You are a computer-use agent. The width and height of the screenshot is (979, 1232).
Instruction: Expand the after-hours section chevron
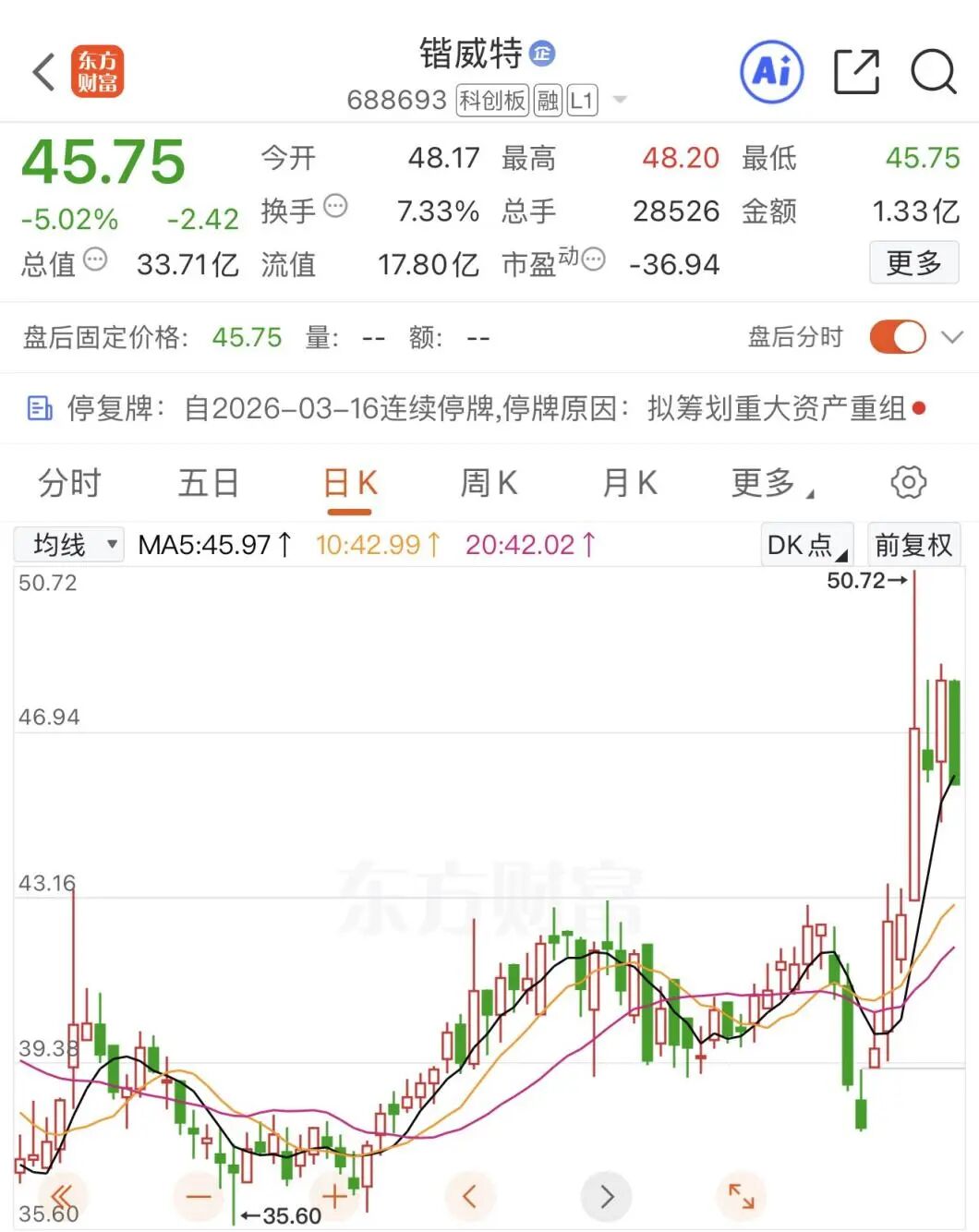(x=952, y=337)
